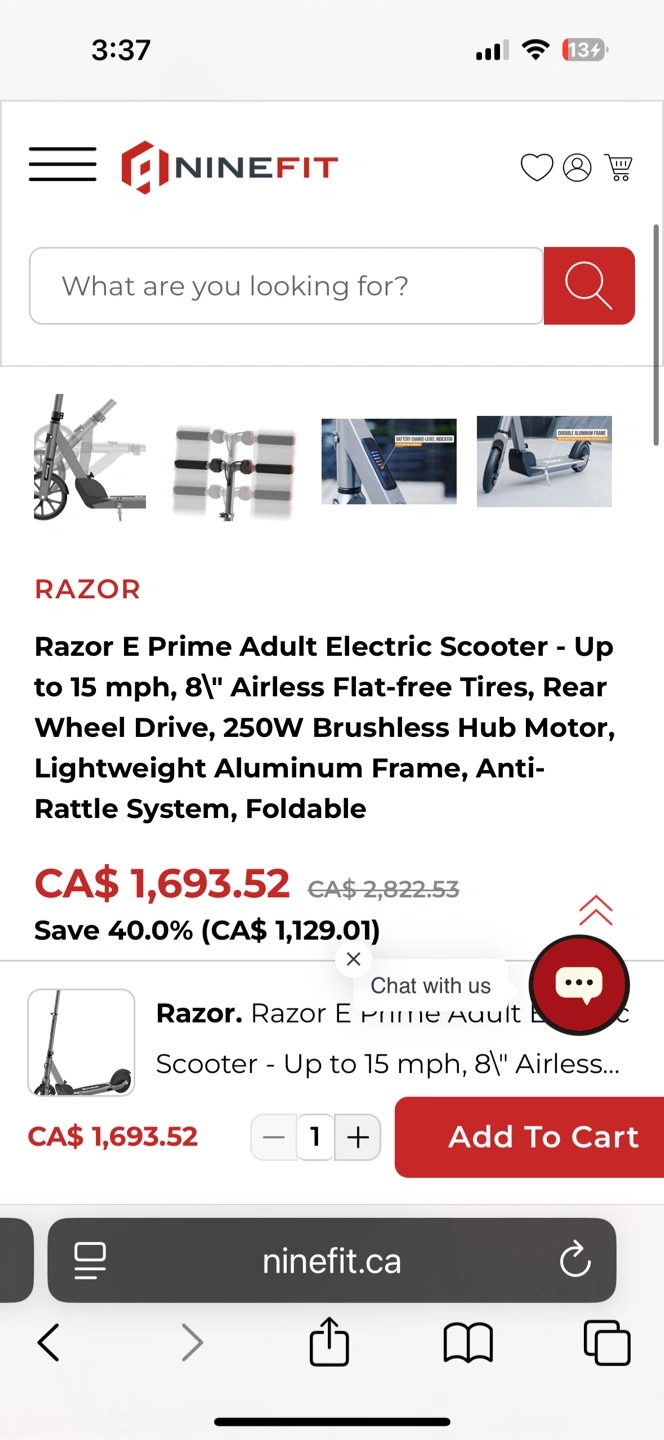Open the RAZOR brand link
This screenshot has width=664, height=1440.
pyautogui.click(x=87, y=589)
